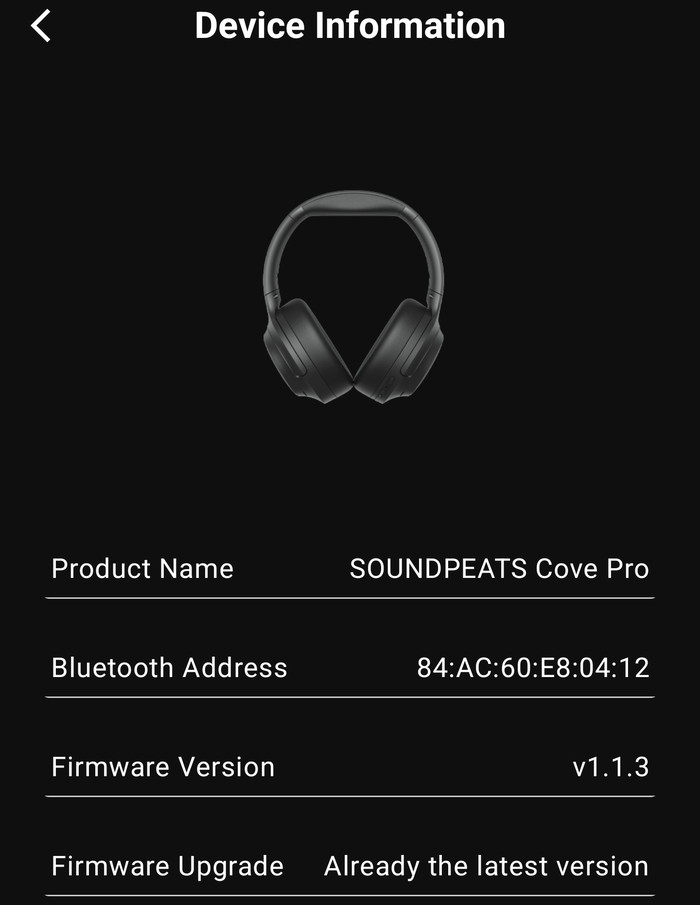
Task: Open the Firmware Upgrade row
Action: click(x=350, y=865)
